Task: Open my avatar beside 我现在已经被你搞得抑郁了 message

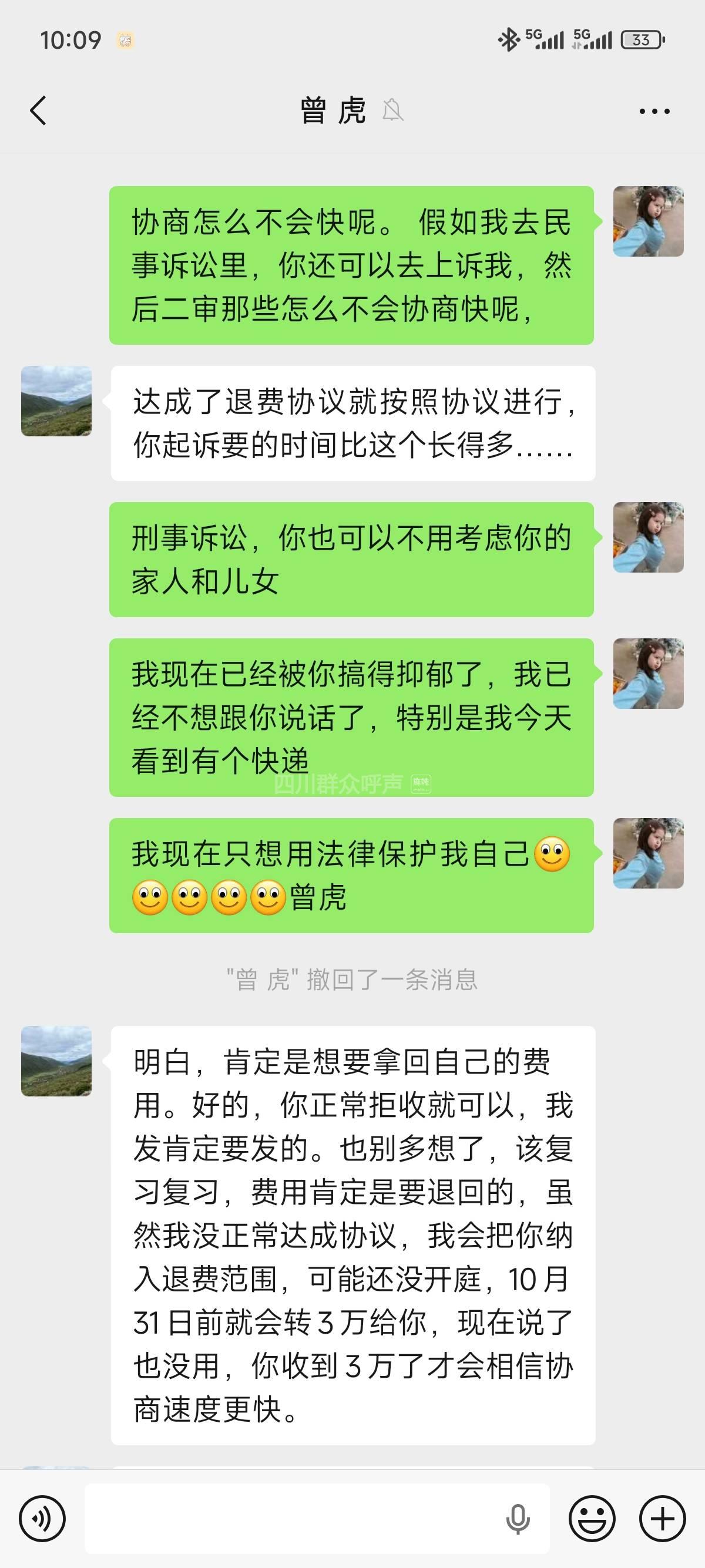Action: pos(648,674)
